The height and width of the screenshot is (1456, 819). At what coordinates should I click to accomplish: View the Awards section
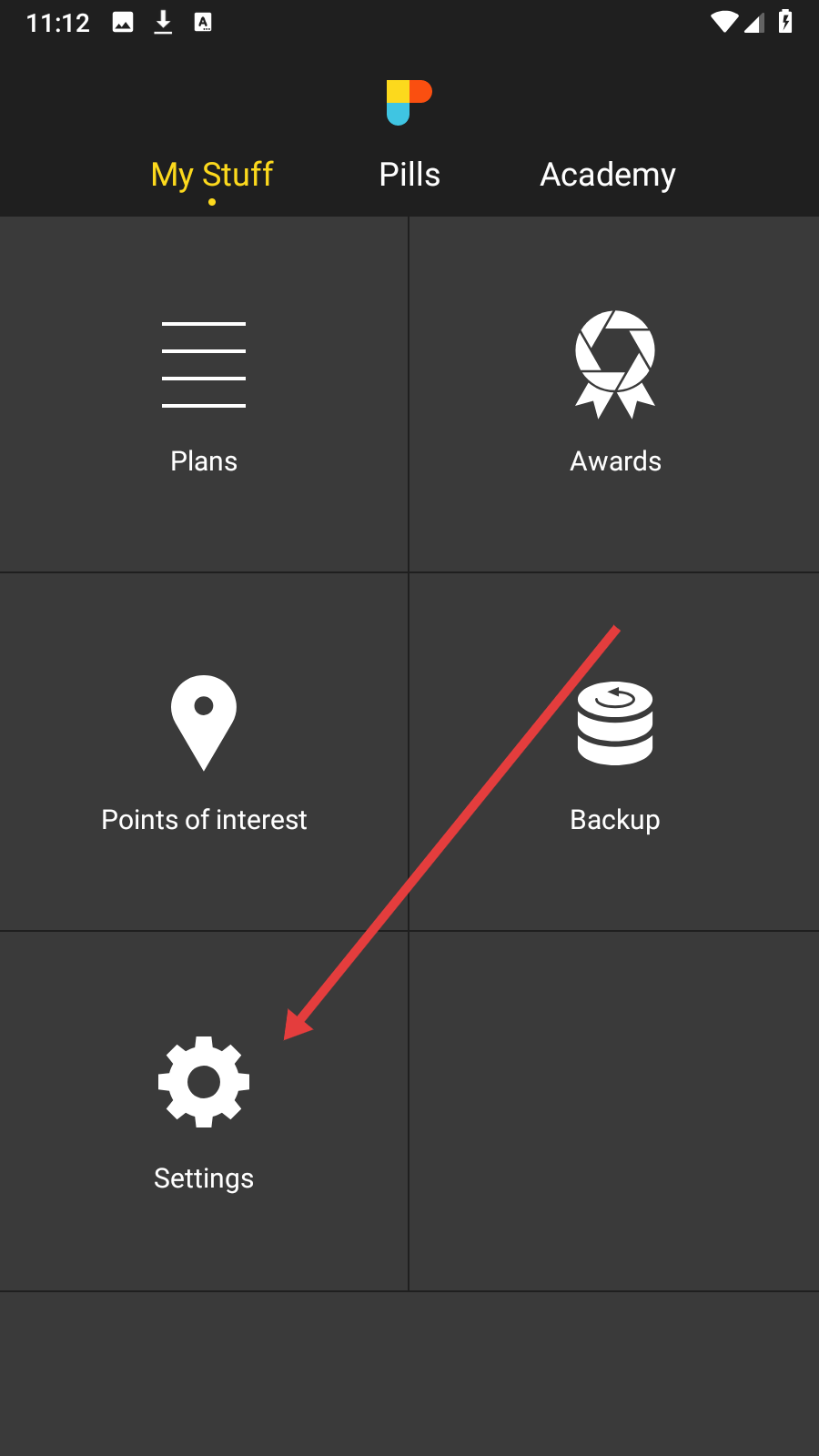point(615,396)
